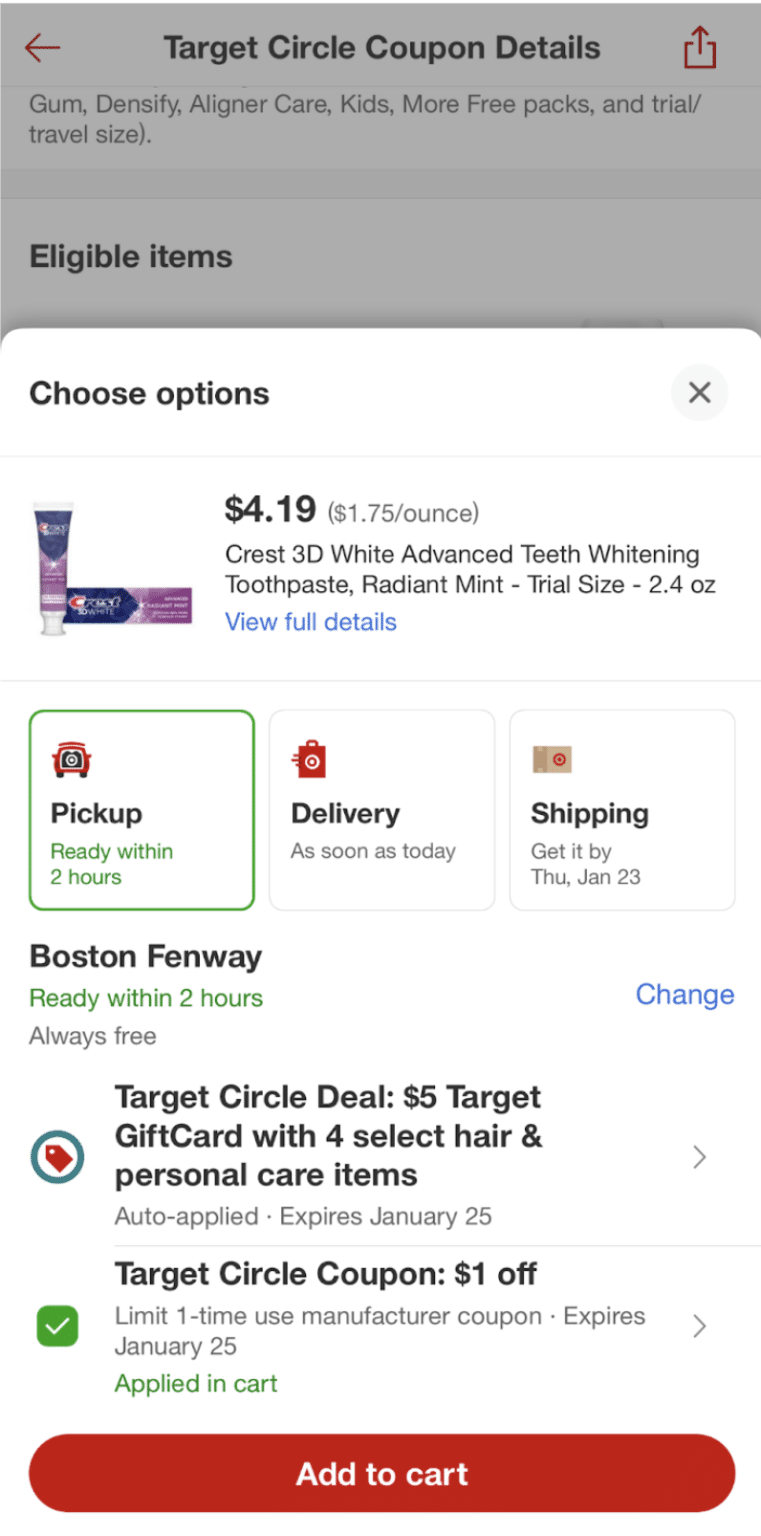Toggle the green checkmark on the $1 off coupon
Screen dimensions: 761x1536
tap(57, 1326)
